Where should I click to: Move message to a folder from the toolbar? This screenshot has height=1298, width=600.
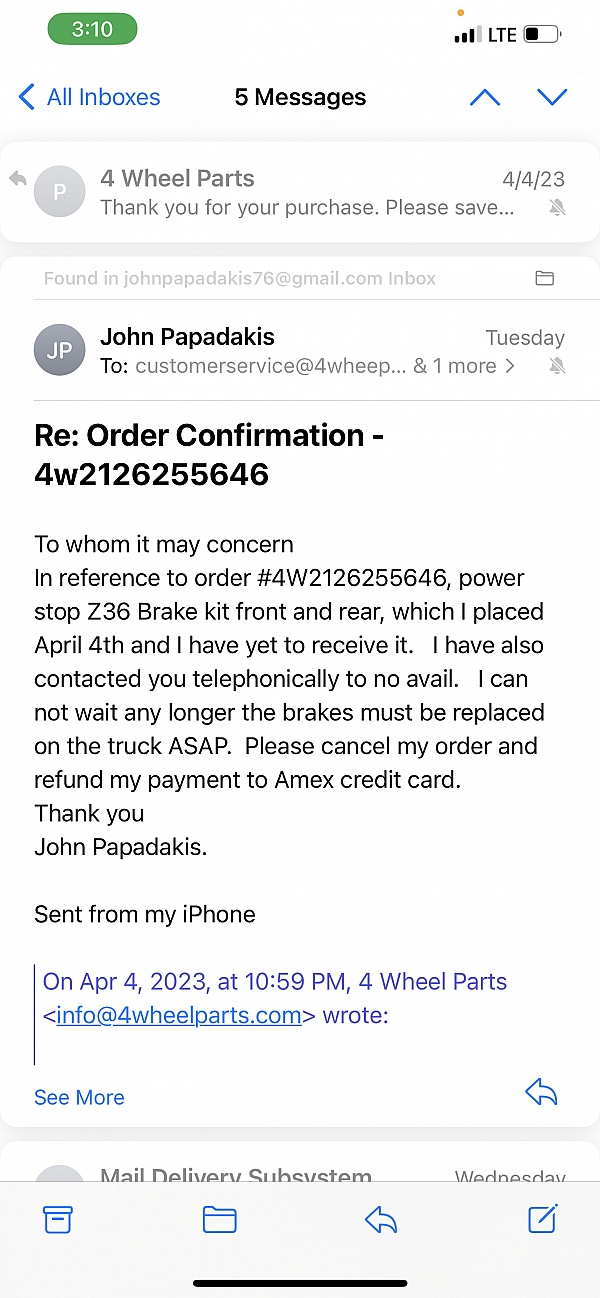pos(219,1219)
